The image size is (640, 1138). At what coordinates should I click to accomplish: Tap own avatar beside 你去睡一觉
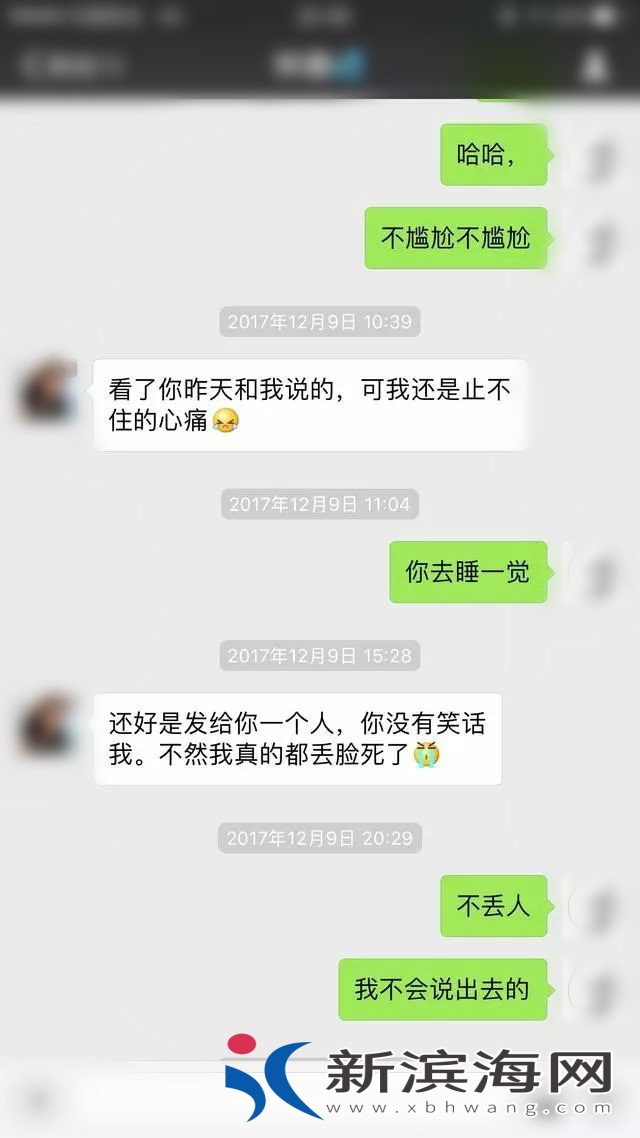(598, 573)
